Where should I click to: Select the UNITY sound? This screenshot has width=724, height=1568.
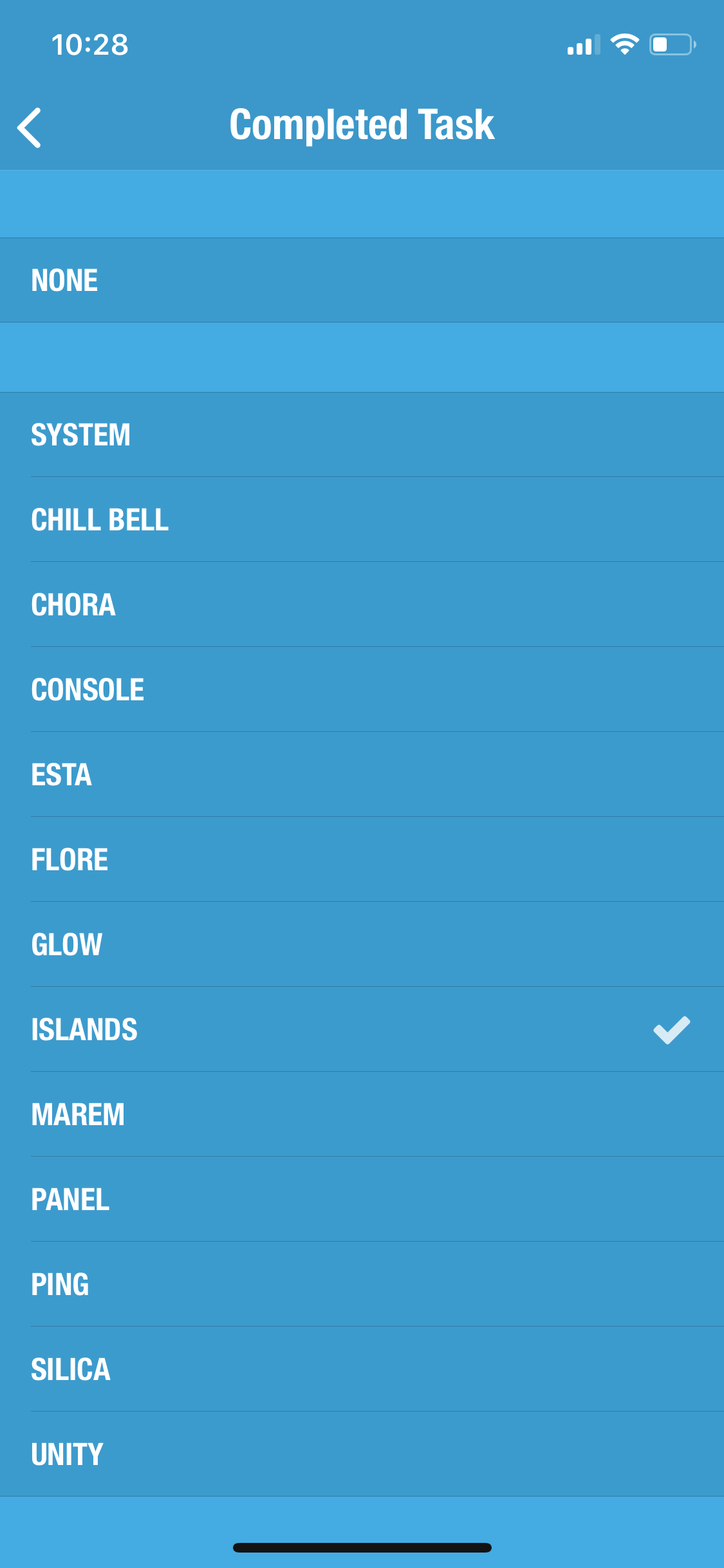pyautogui.click(x=362, y=1454)
